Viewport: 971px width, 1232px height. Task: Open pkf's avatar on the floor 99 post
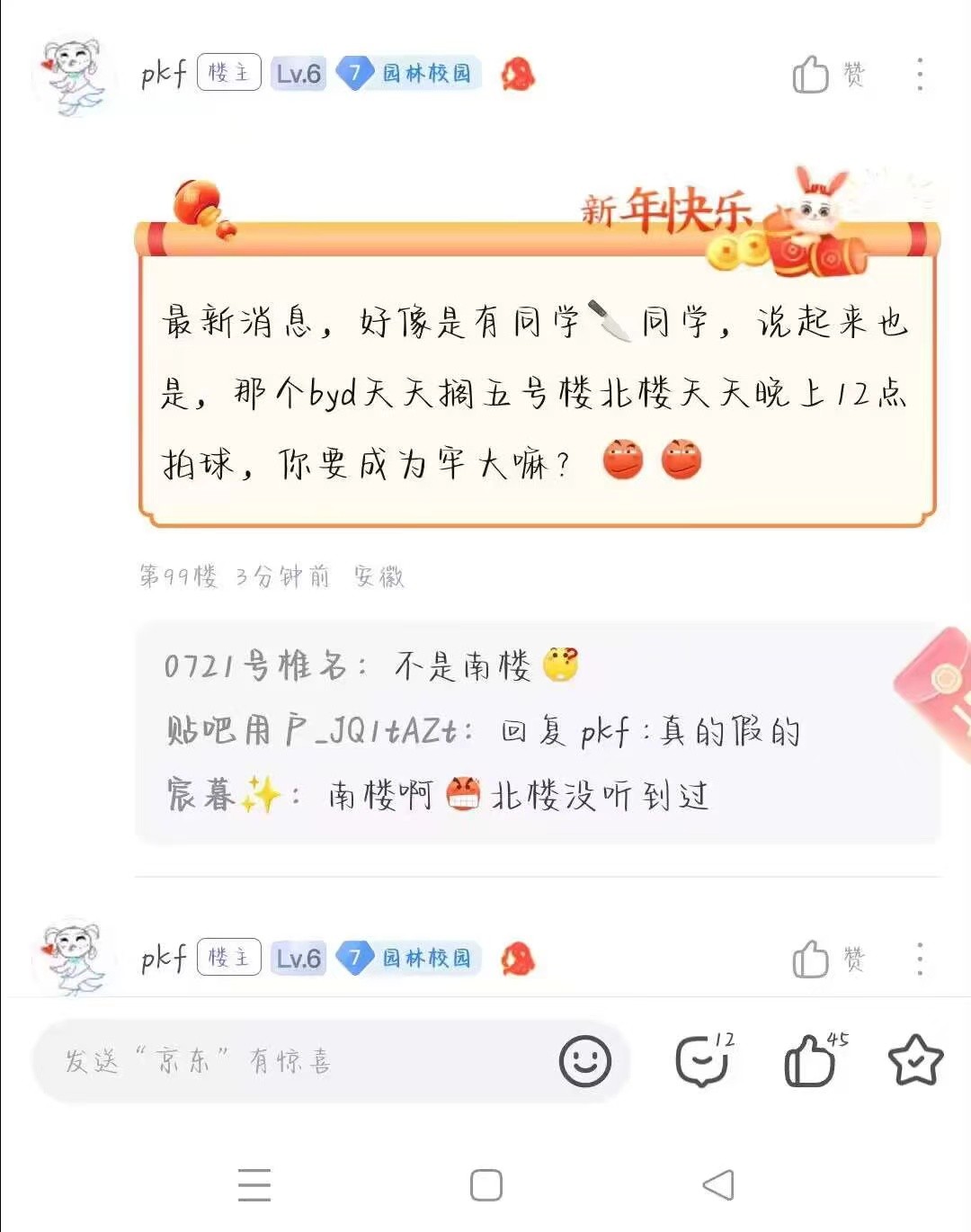click(74, 76)
